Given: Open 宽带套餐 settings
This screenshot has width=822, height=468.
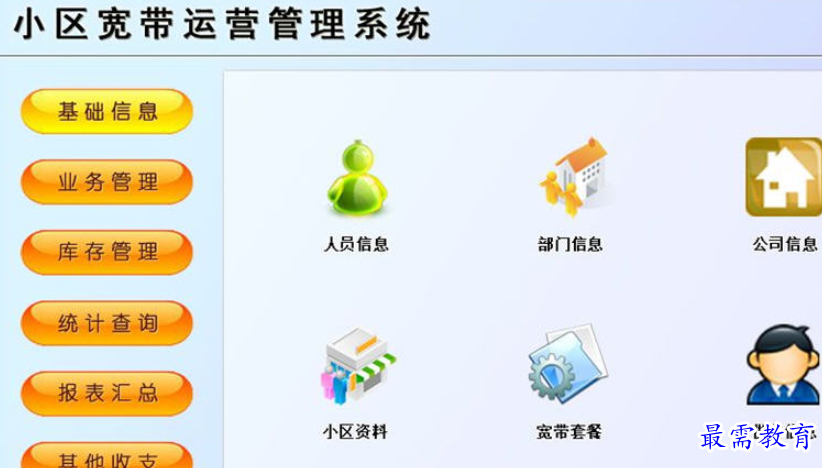Looking at the screenshot, I should click(x=568, y=366).
